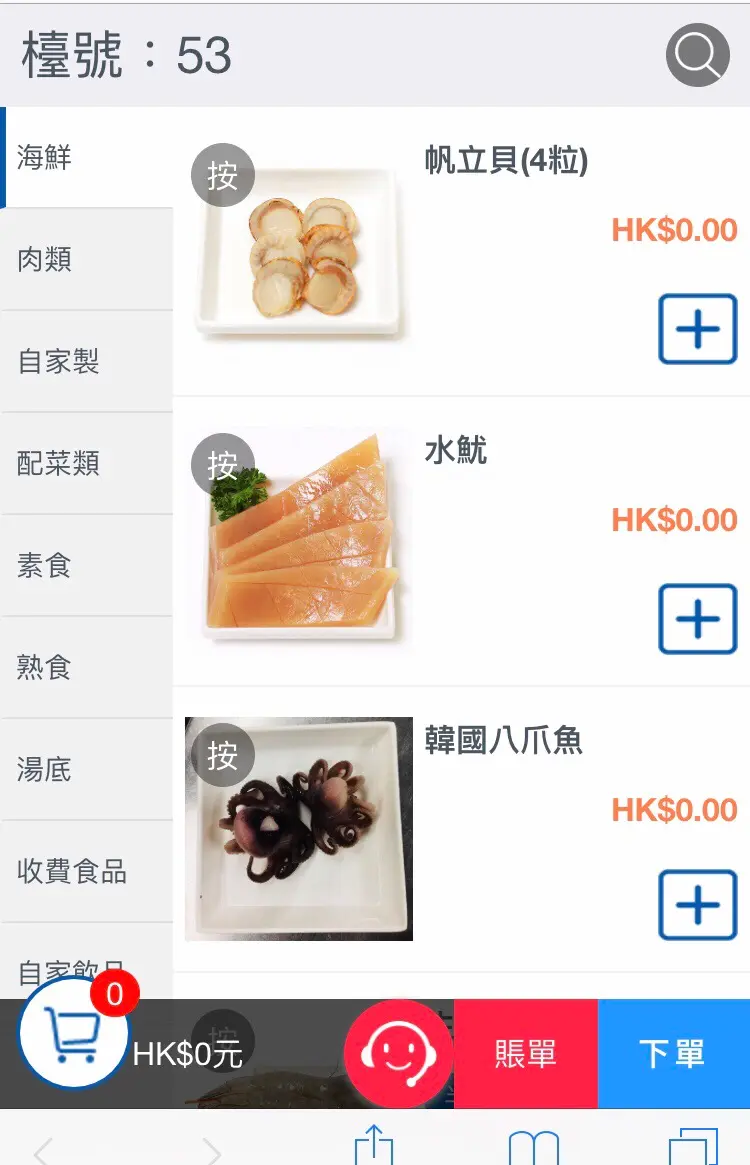
Task: Open the browser bookmarks
Action: [533, 1148]
